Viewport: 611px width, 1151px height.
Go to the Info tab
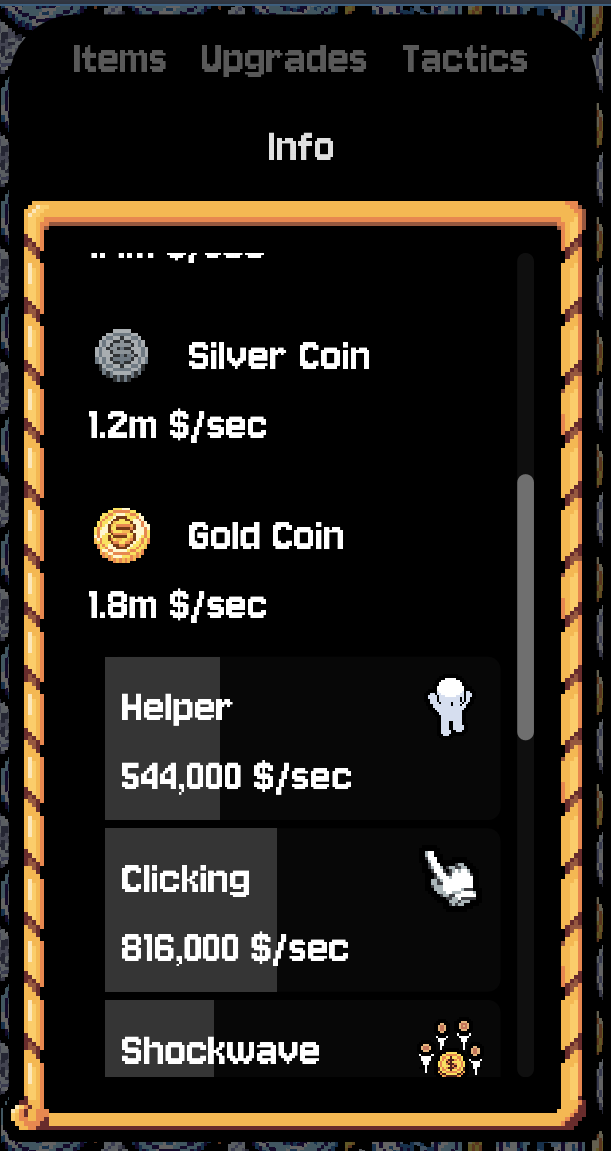pyautogui.click(x=300, y=147)
